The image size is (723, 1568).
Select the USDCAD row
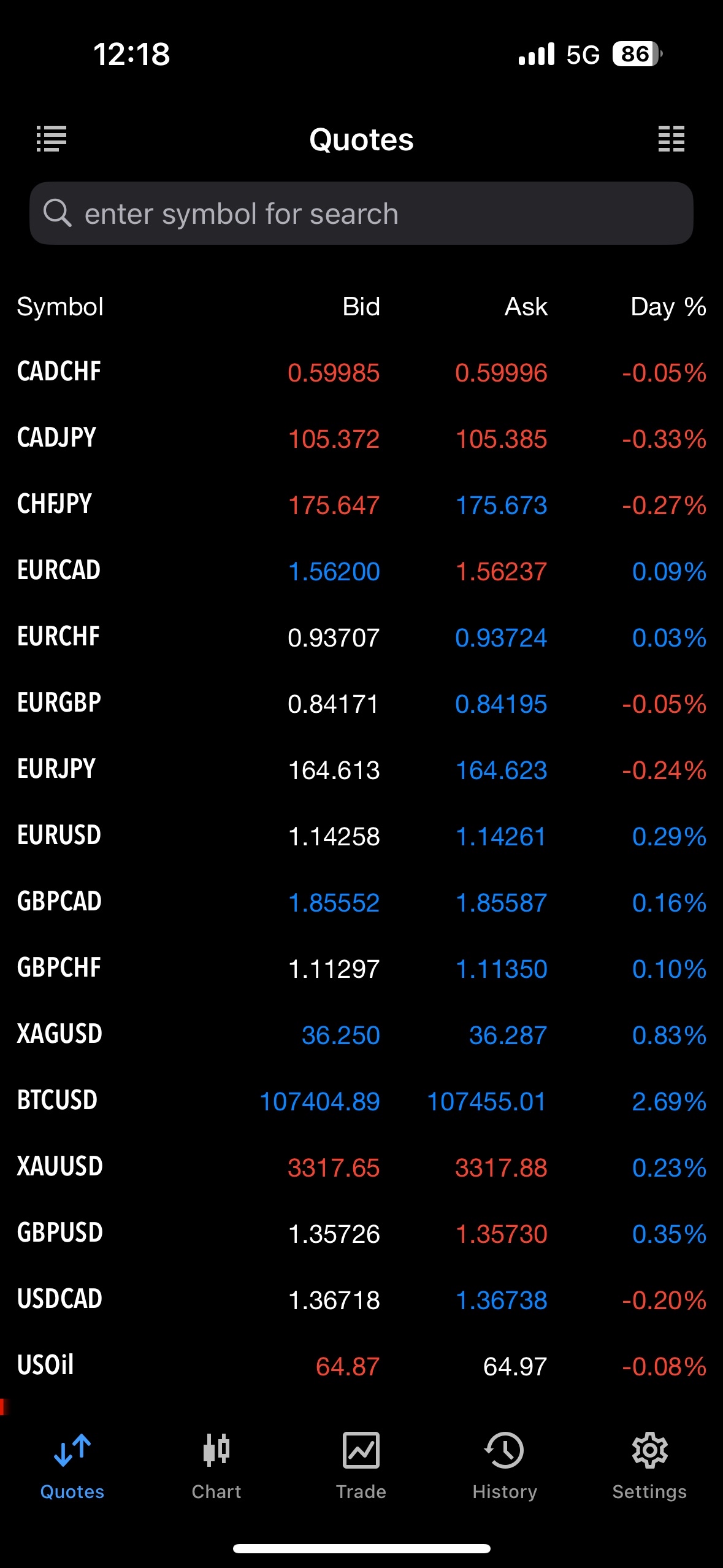coord(361,1299)
